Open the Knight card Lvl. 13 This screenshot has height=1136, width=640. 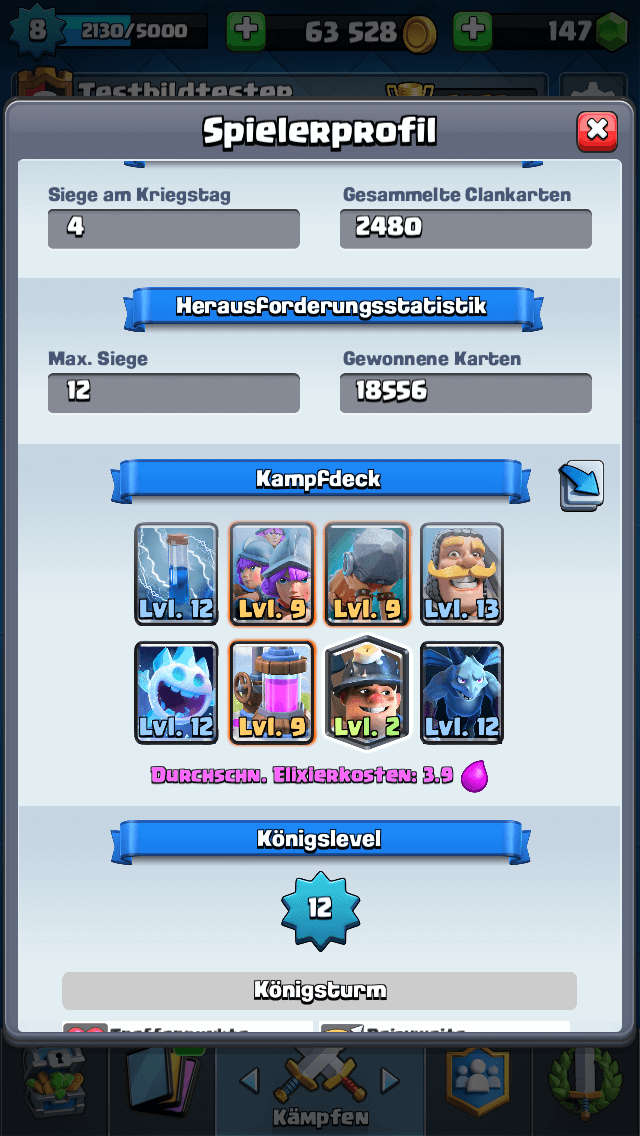(462, 573)
